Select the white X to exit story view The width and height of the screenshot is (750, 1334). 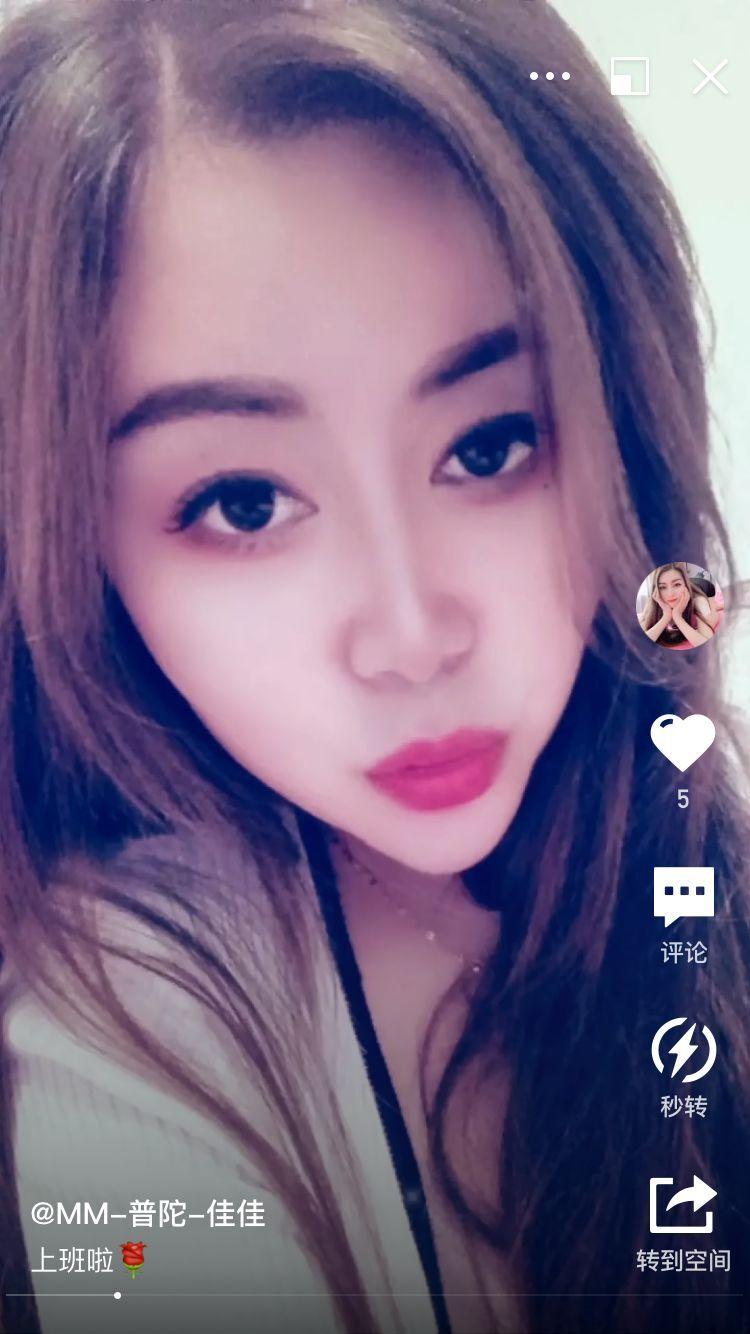711,75
